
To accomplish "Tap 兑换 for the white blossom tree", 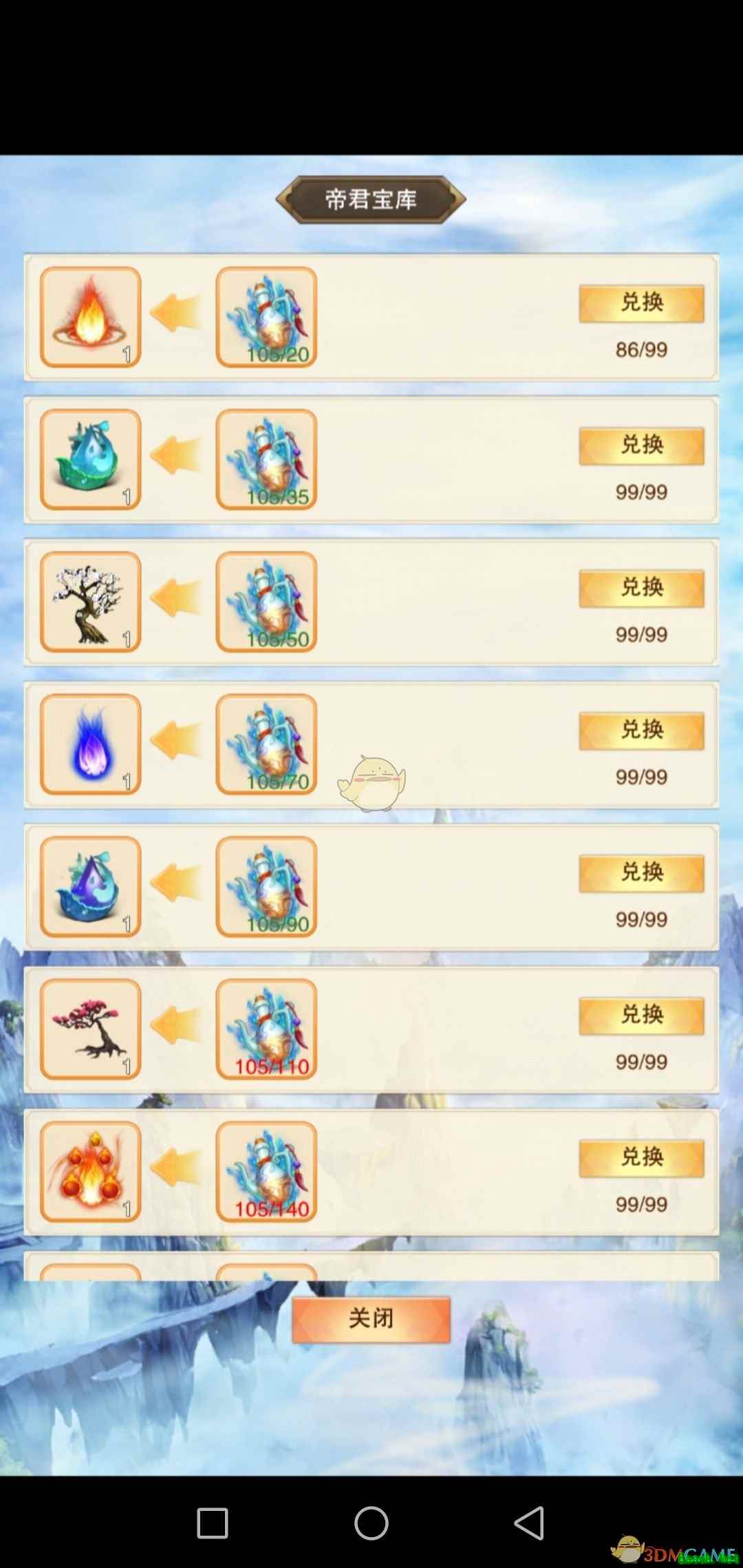I will [641, 588].
